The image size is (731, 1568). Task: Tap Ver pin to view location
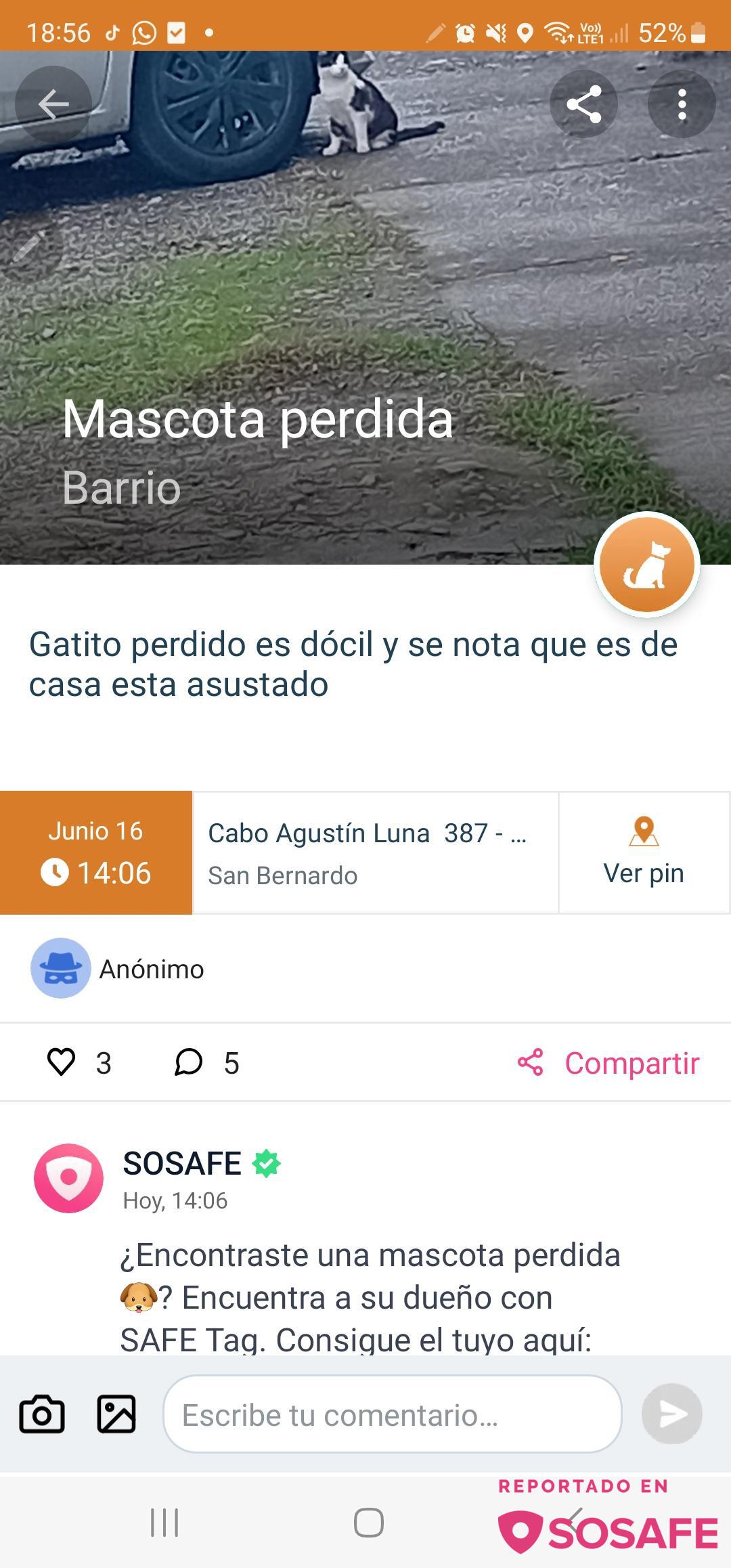(x=644, y=852)
